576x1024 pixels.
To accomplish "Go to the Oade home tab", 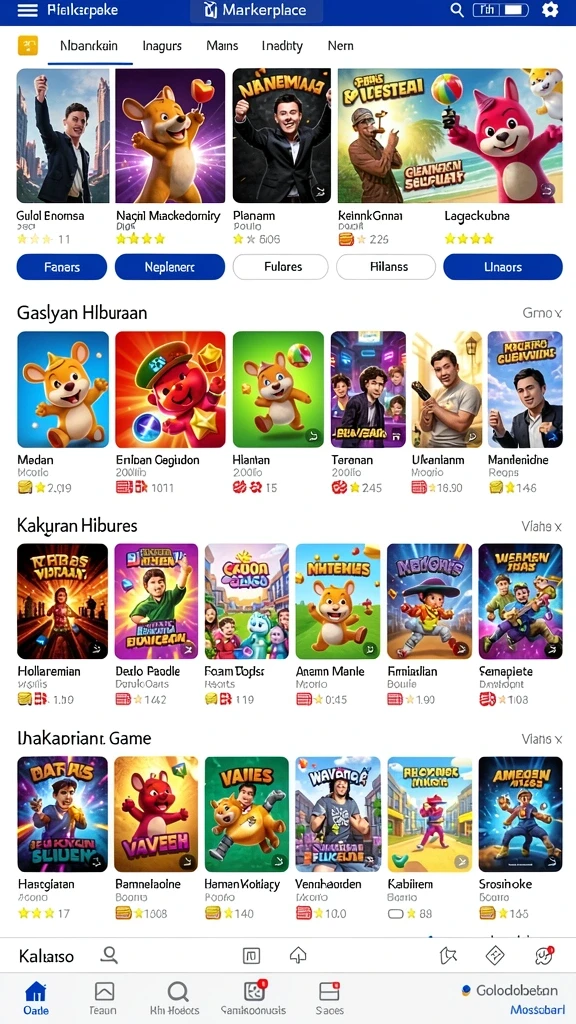I will point(36,998).
